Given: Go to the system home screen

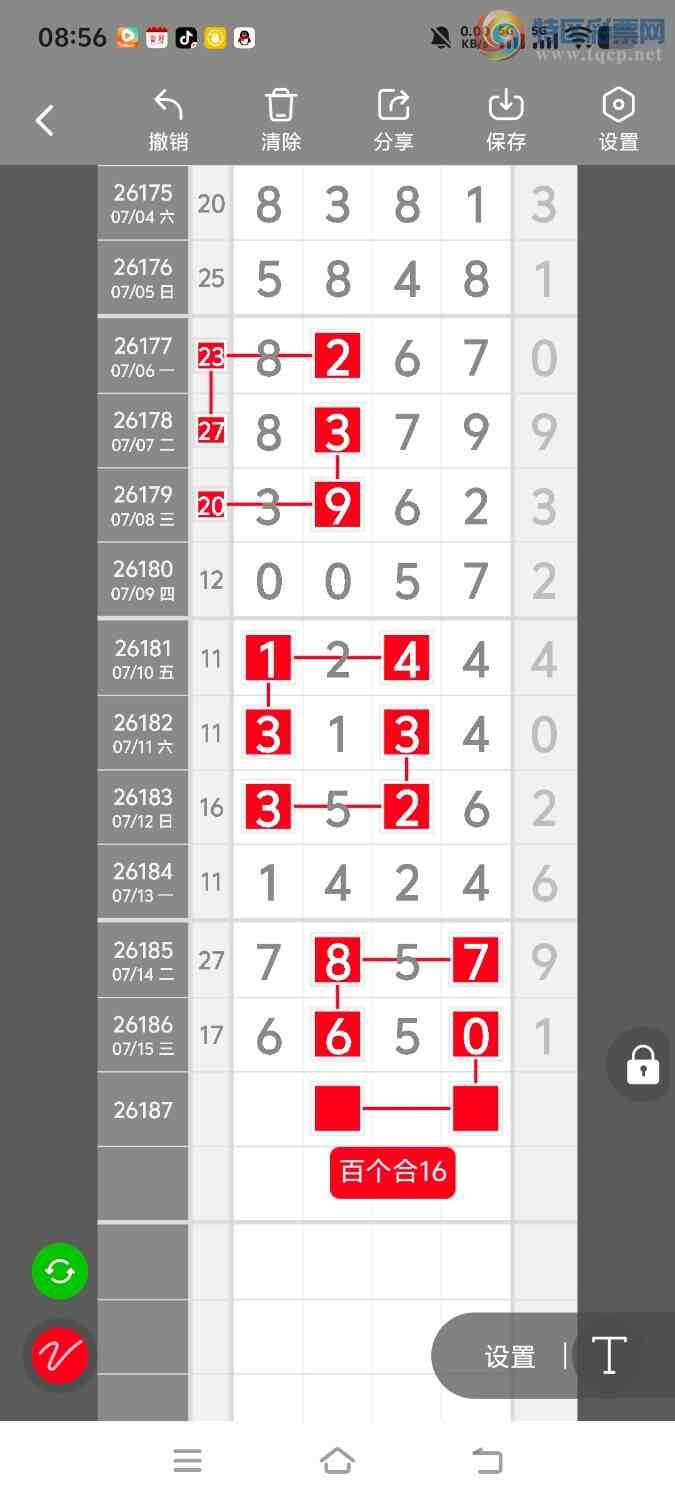Looking at the screenshot, I should tap(337, 1461).
